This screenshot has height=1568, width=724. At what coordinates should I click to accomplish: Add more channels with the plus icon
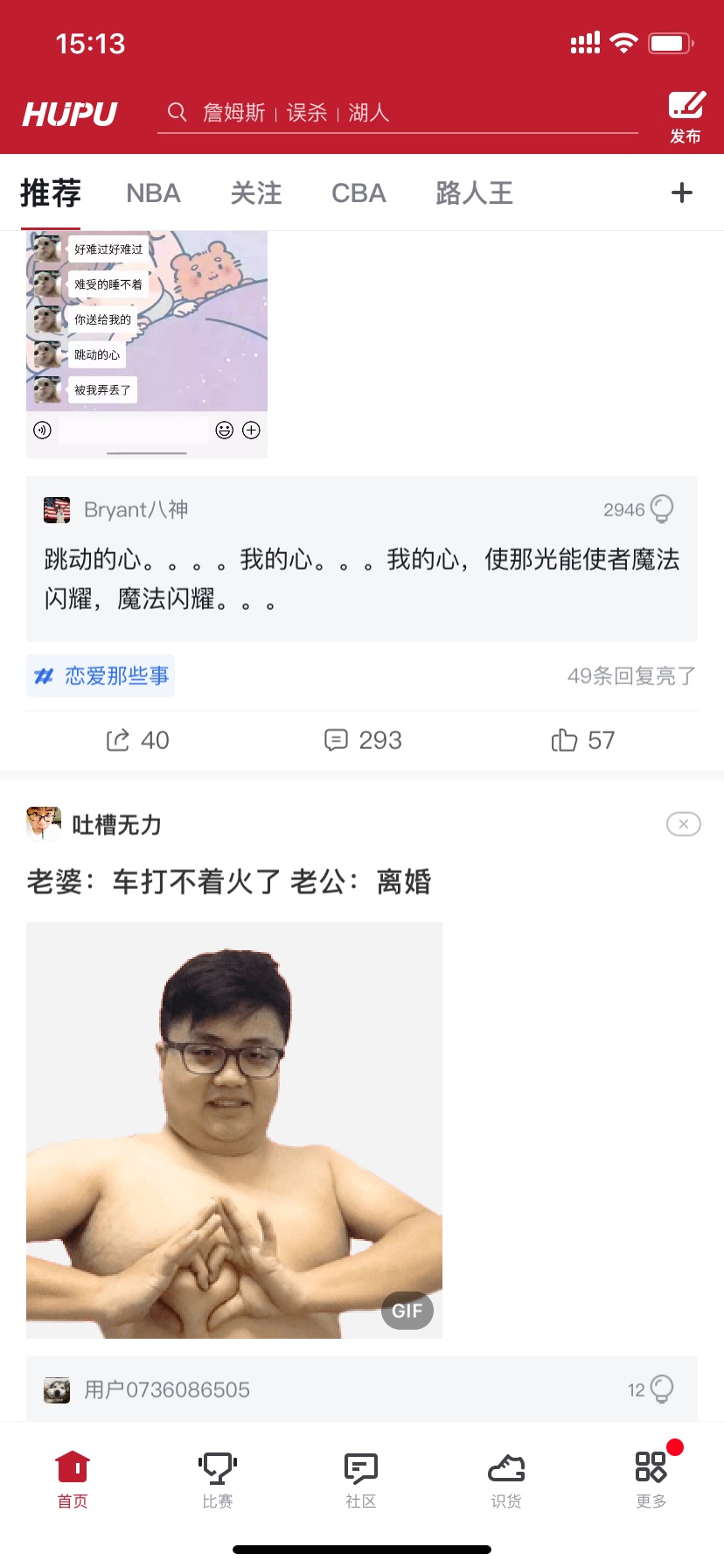[x=682, y=192]
